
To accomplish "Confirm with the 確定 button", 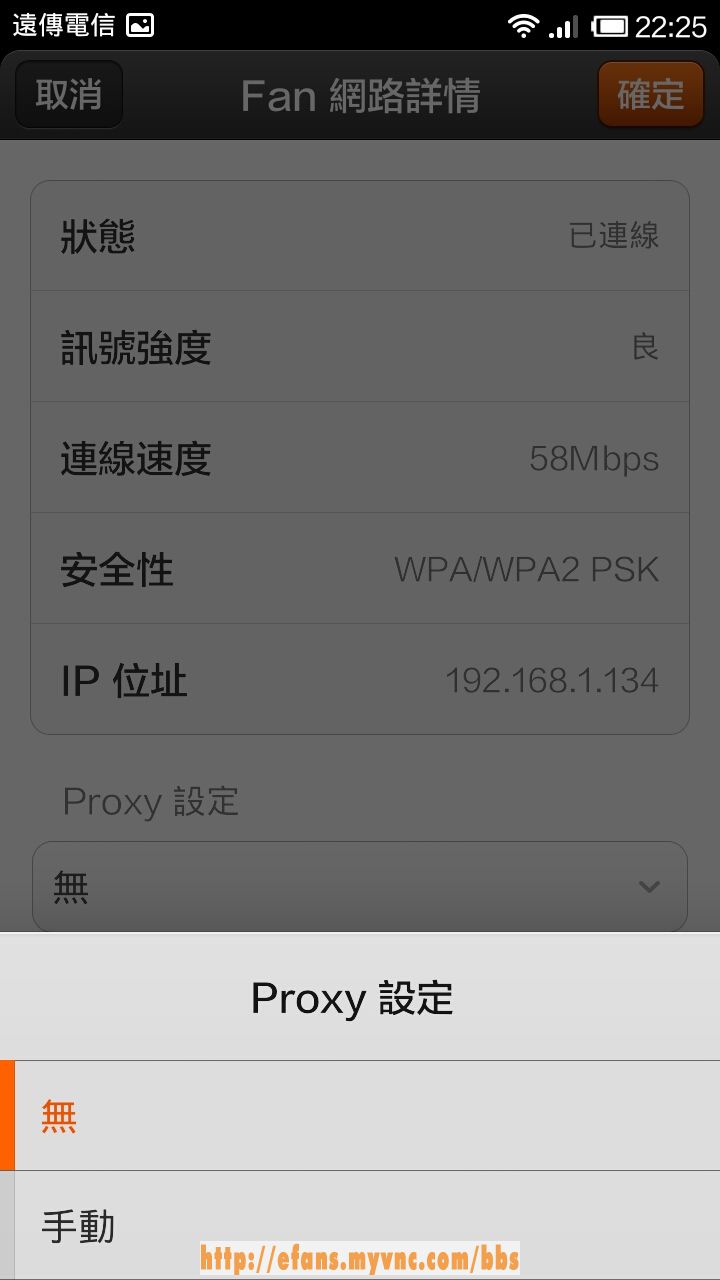I will pyautogui.click(x=651, y=95).
